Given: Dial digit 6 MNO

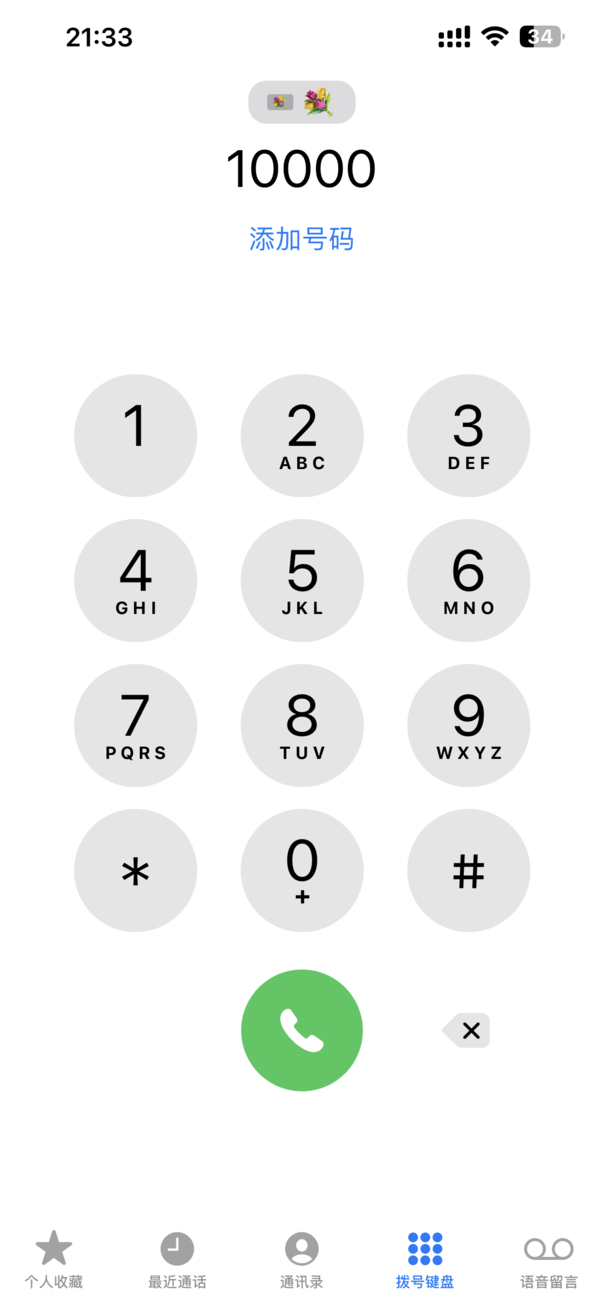Looking at the screenshot, I should 469,580.
